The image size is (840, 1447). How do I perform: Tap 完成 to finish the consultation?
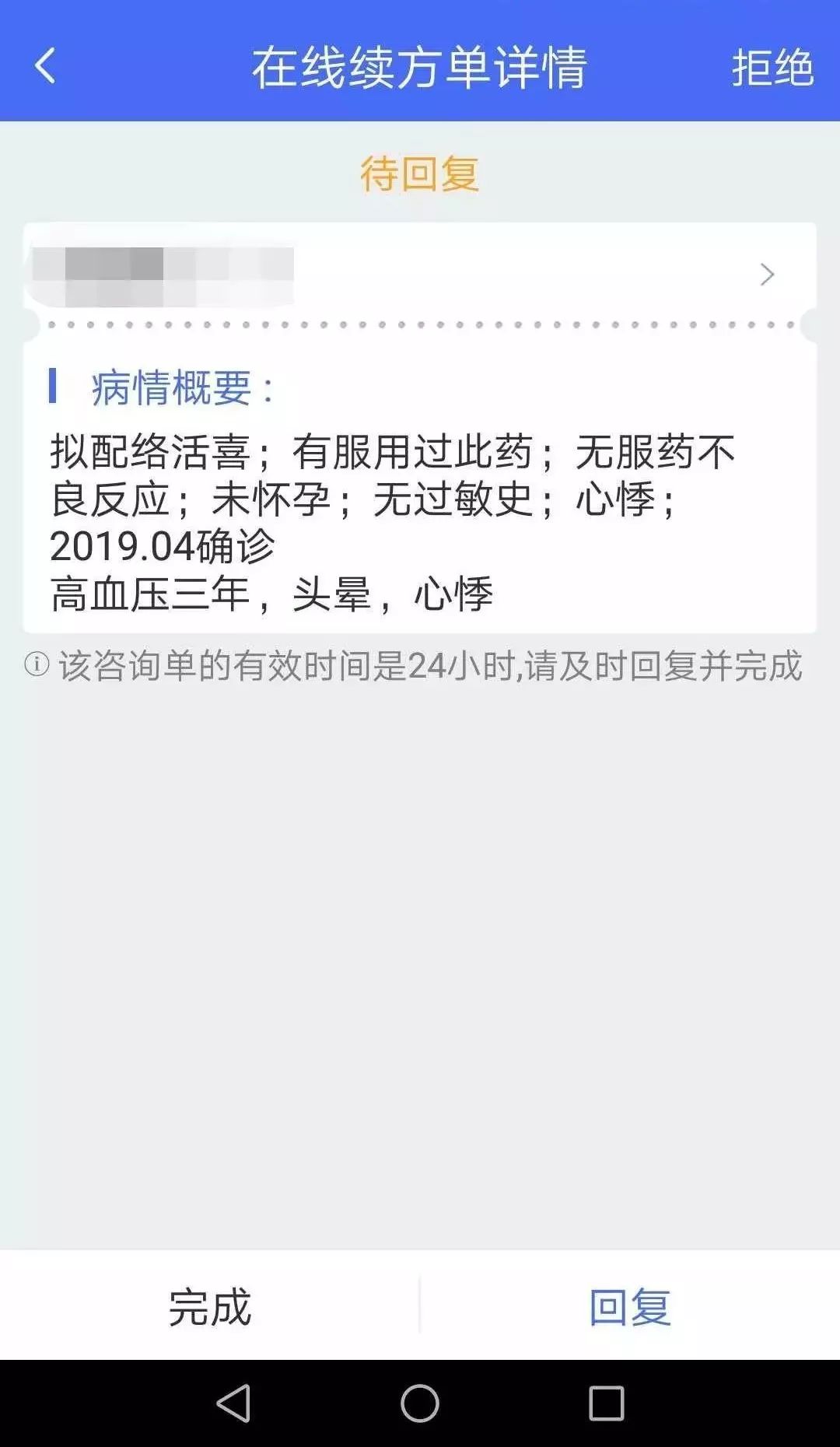click(x=210, y=1307)
